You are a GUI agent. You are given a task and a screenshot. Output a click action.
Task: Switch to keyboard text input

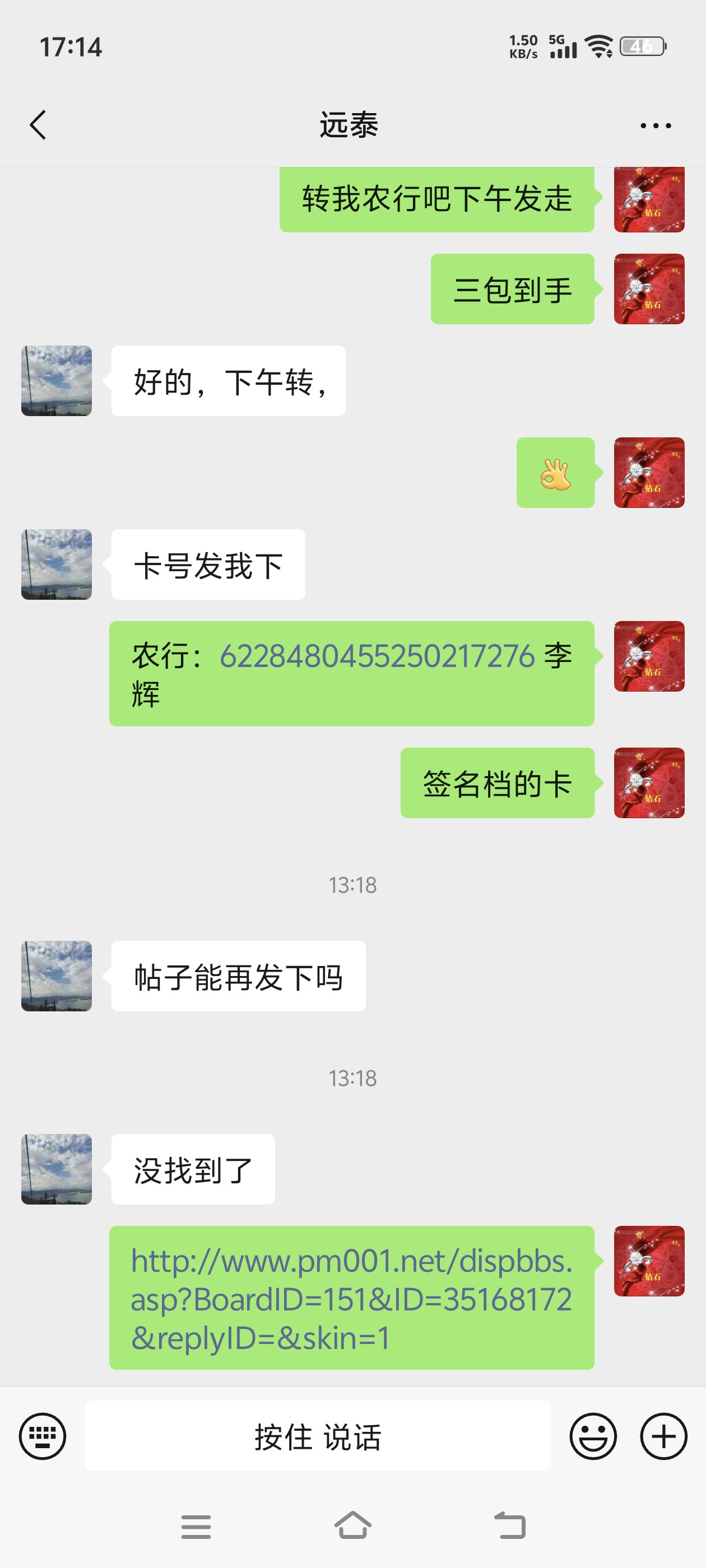43,1436
